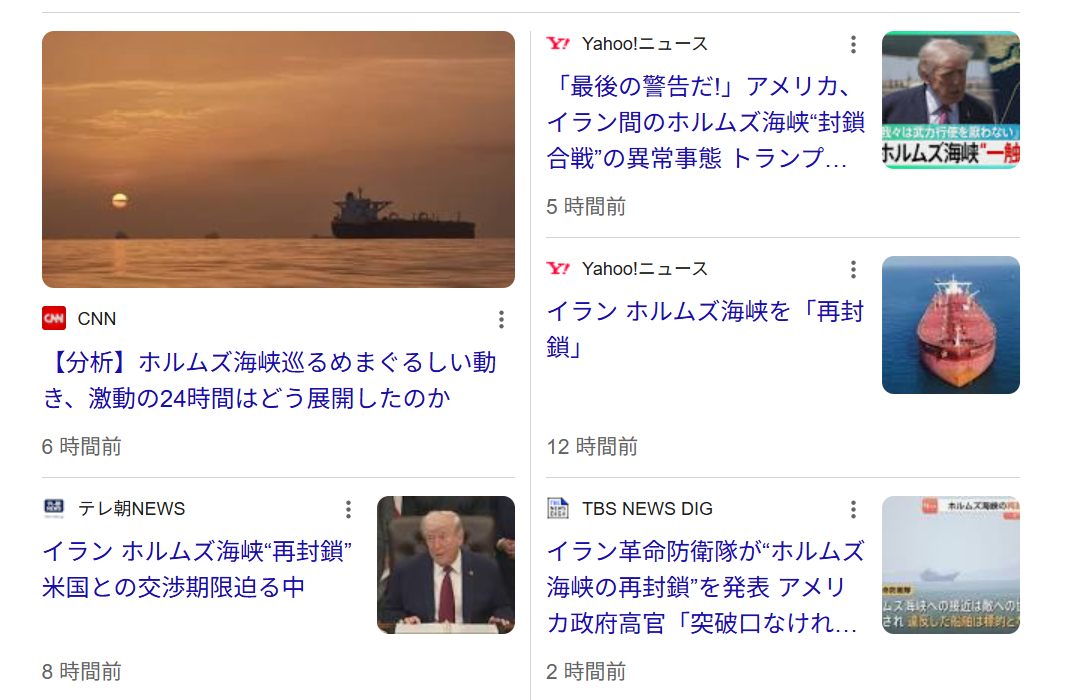
Task: Open the thumbnail beside the TBS NEWS DIG article
Action: (950, 565)
